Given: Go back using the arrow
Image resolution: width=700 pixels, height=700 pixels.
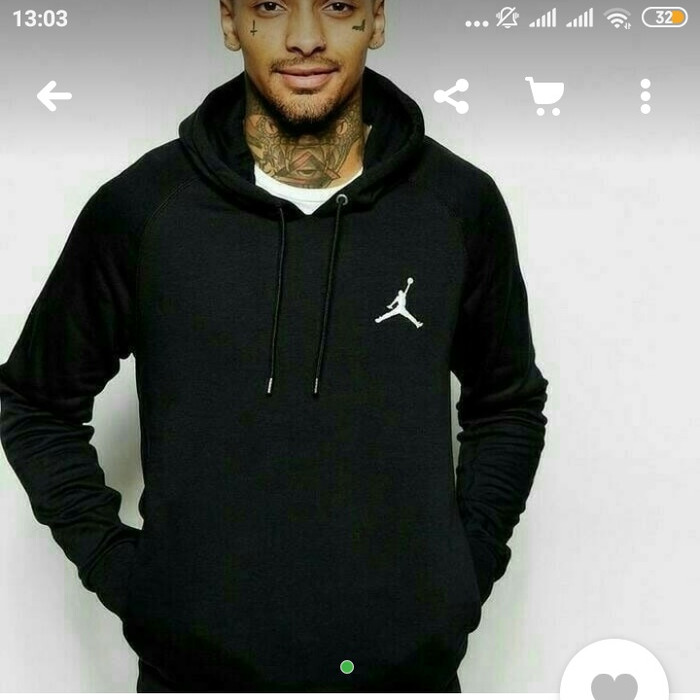Looking at the screenshot, I should [x=54, y=96].
